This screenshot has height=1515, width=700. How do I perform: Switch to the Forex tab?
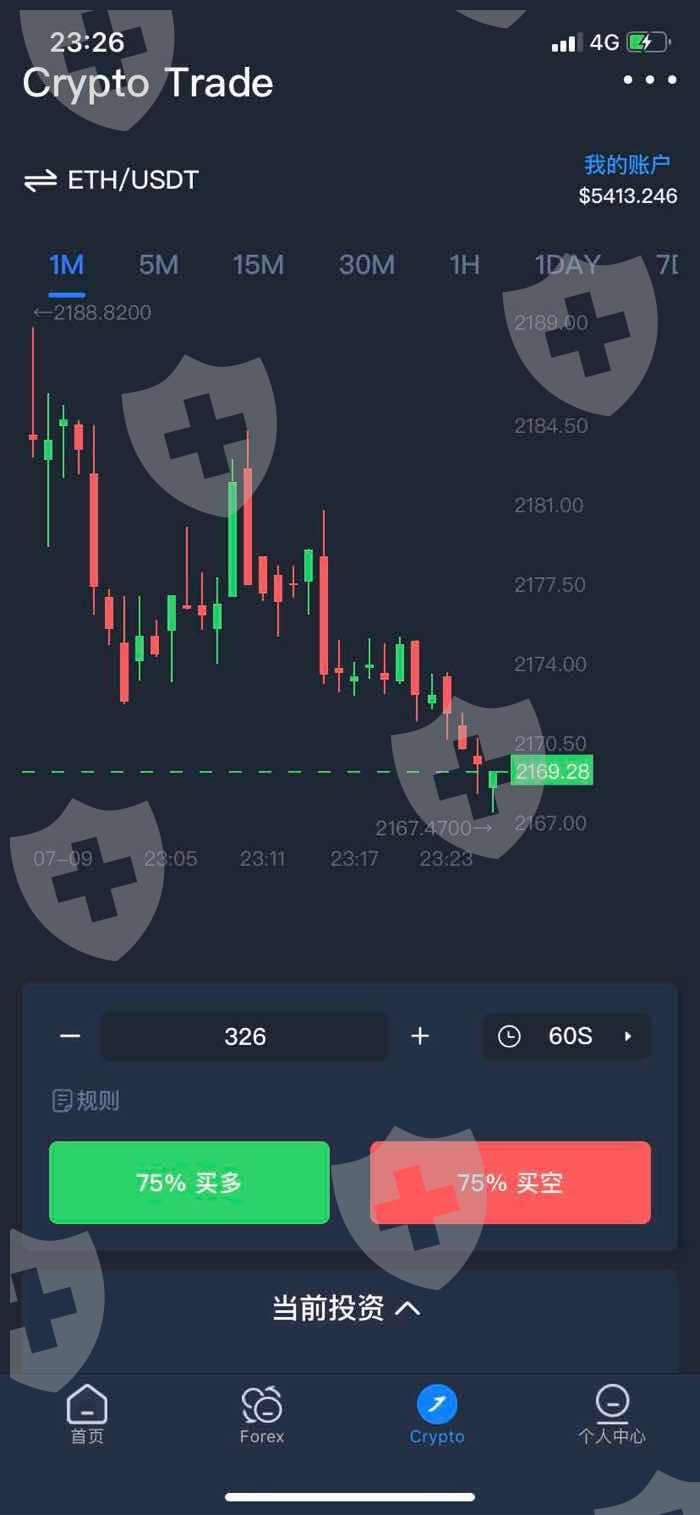click(262, 1415)
